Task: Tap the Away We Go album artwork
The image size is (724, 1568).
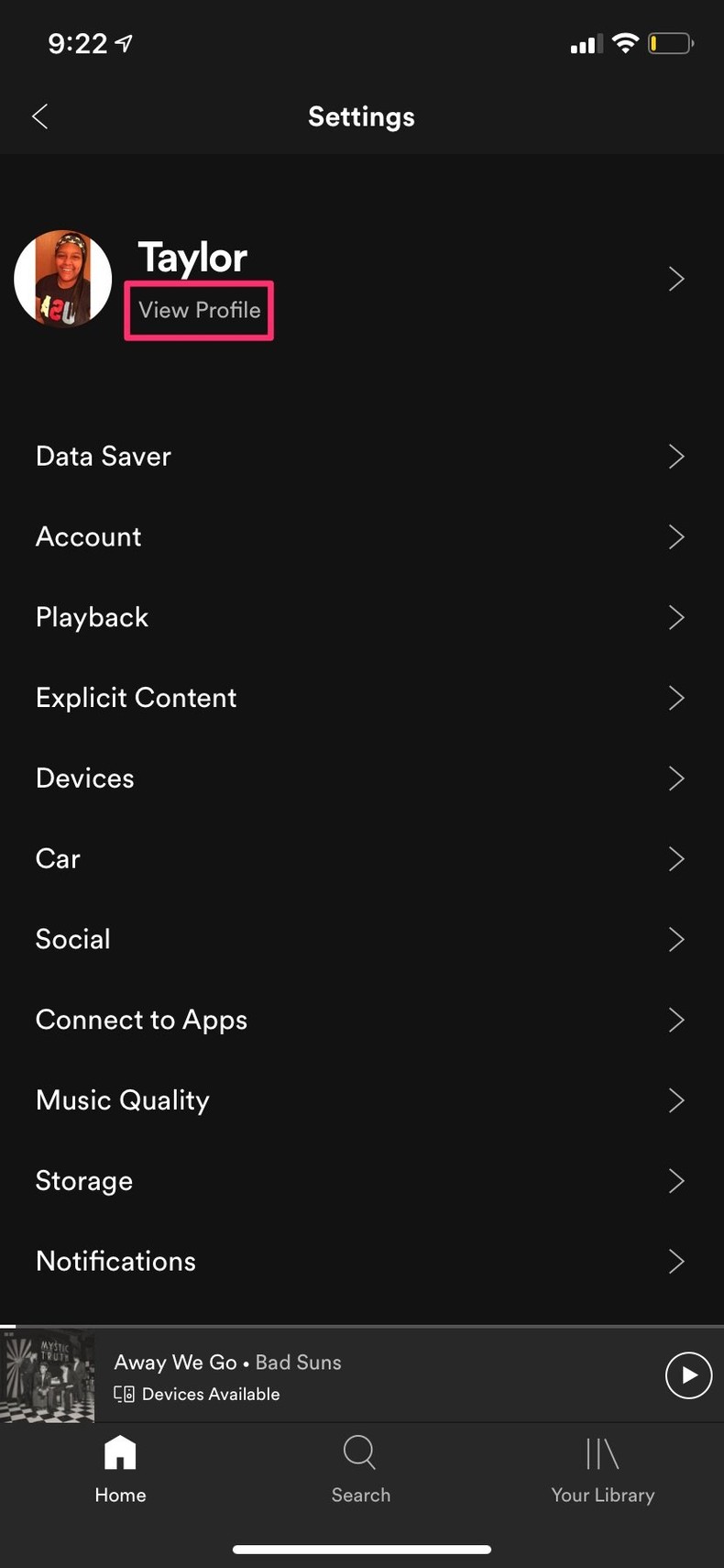Action: pyautogui.click(x=50, y=1375)
